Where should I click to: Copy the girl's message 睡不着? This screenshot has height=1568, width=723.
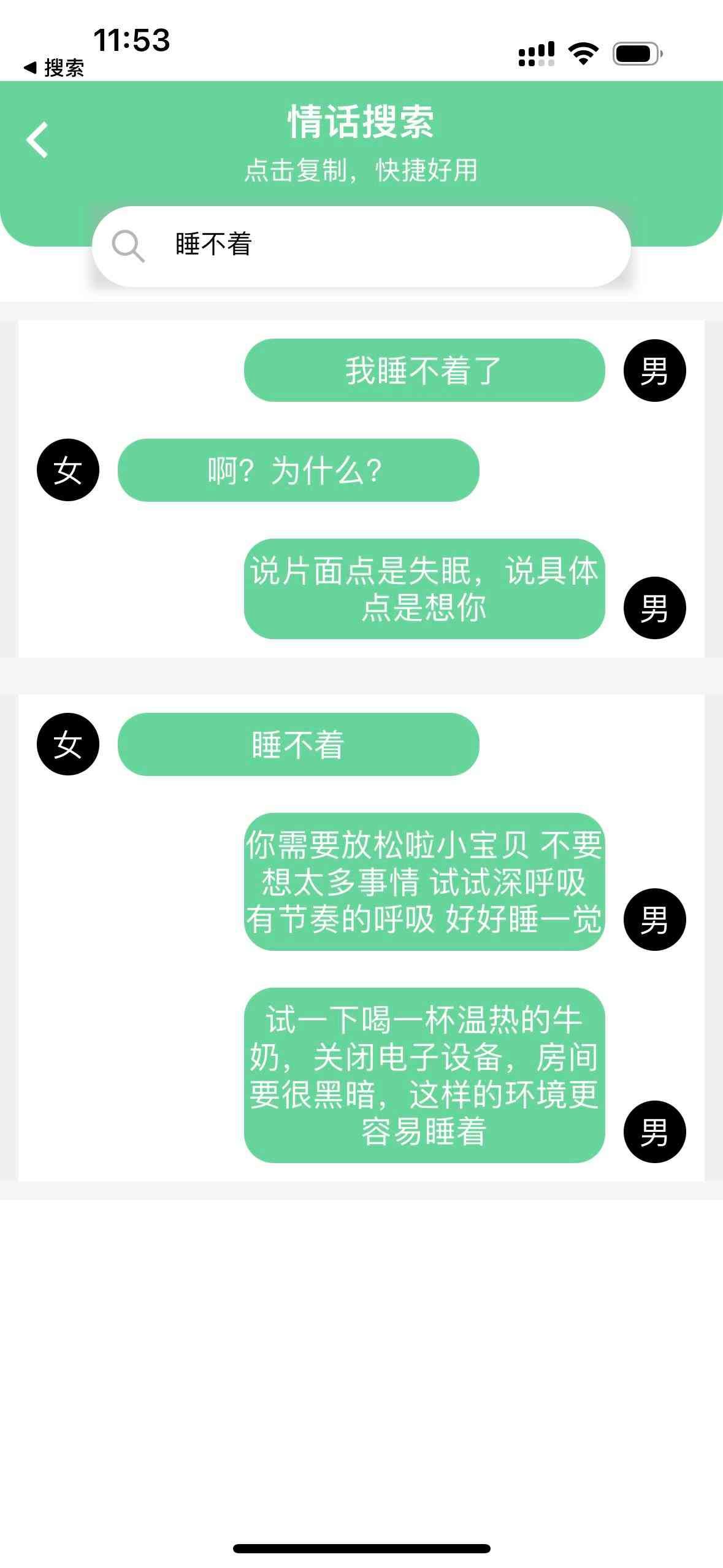point(298,744)
